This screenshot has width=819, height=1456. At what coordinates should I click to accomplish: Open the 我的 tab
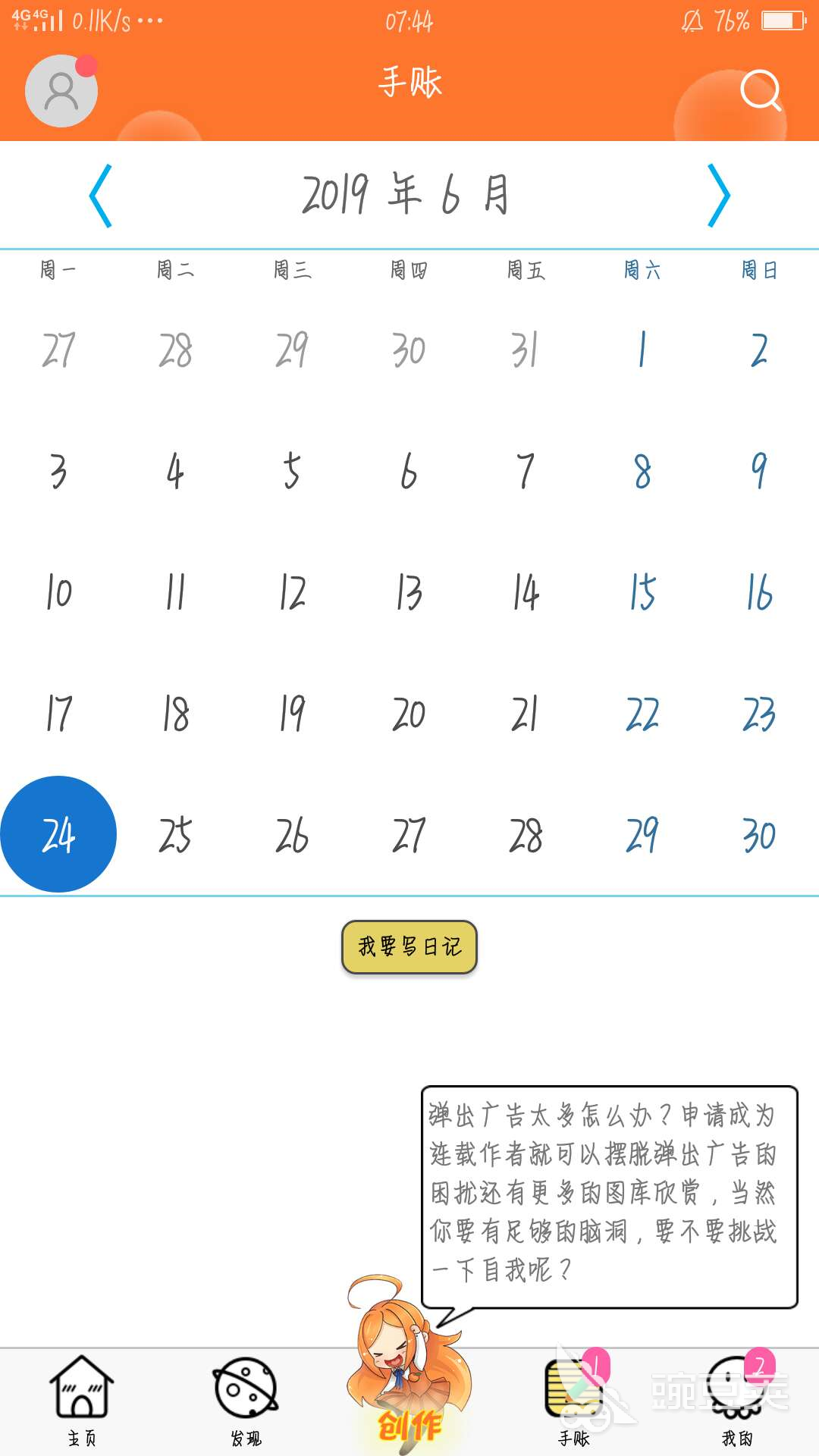pyautogui.click(x=737, y=1401)
